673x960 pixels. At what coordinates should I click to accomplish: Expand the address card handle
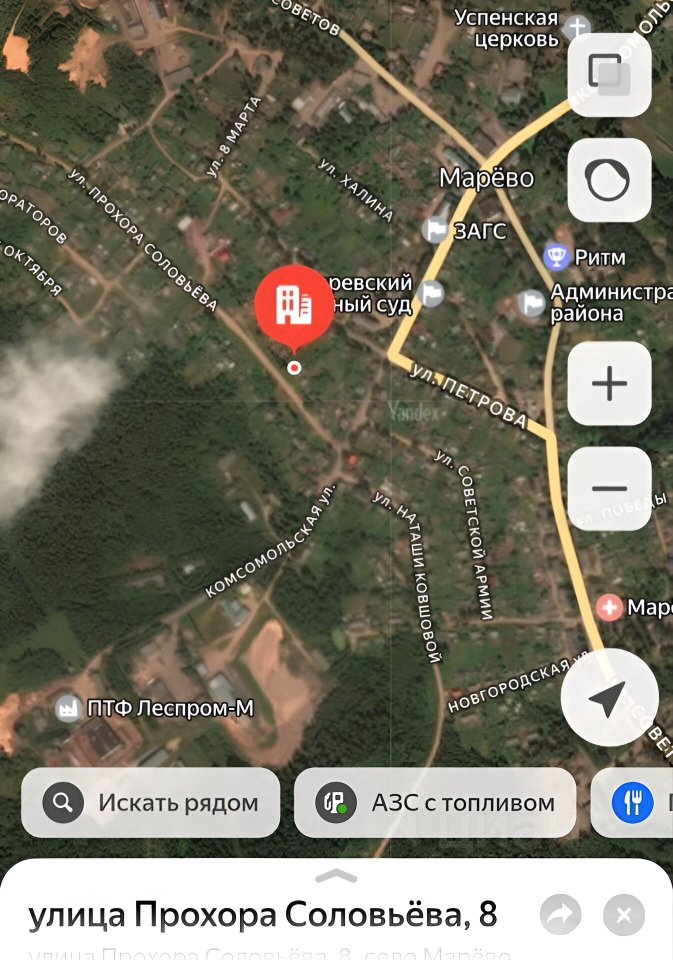[x=336, y=877]
